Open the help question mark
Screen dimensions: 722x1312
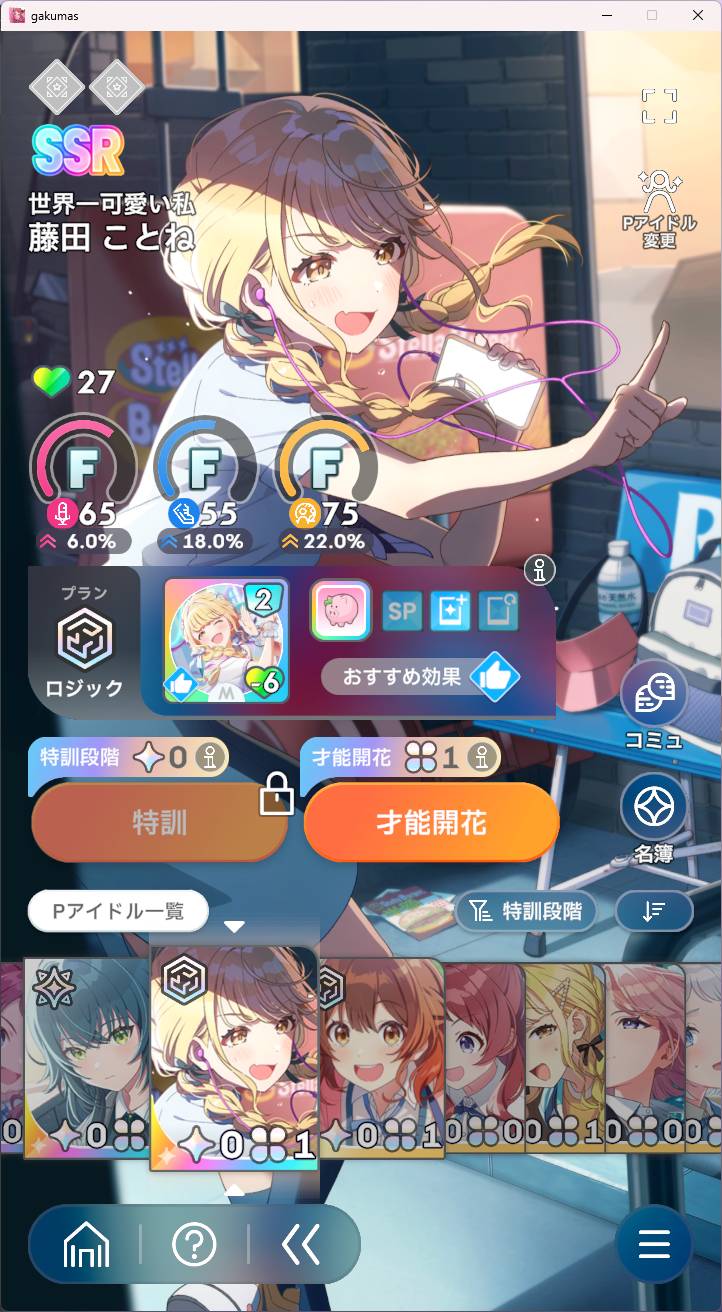tap(194, 1244)
